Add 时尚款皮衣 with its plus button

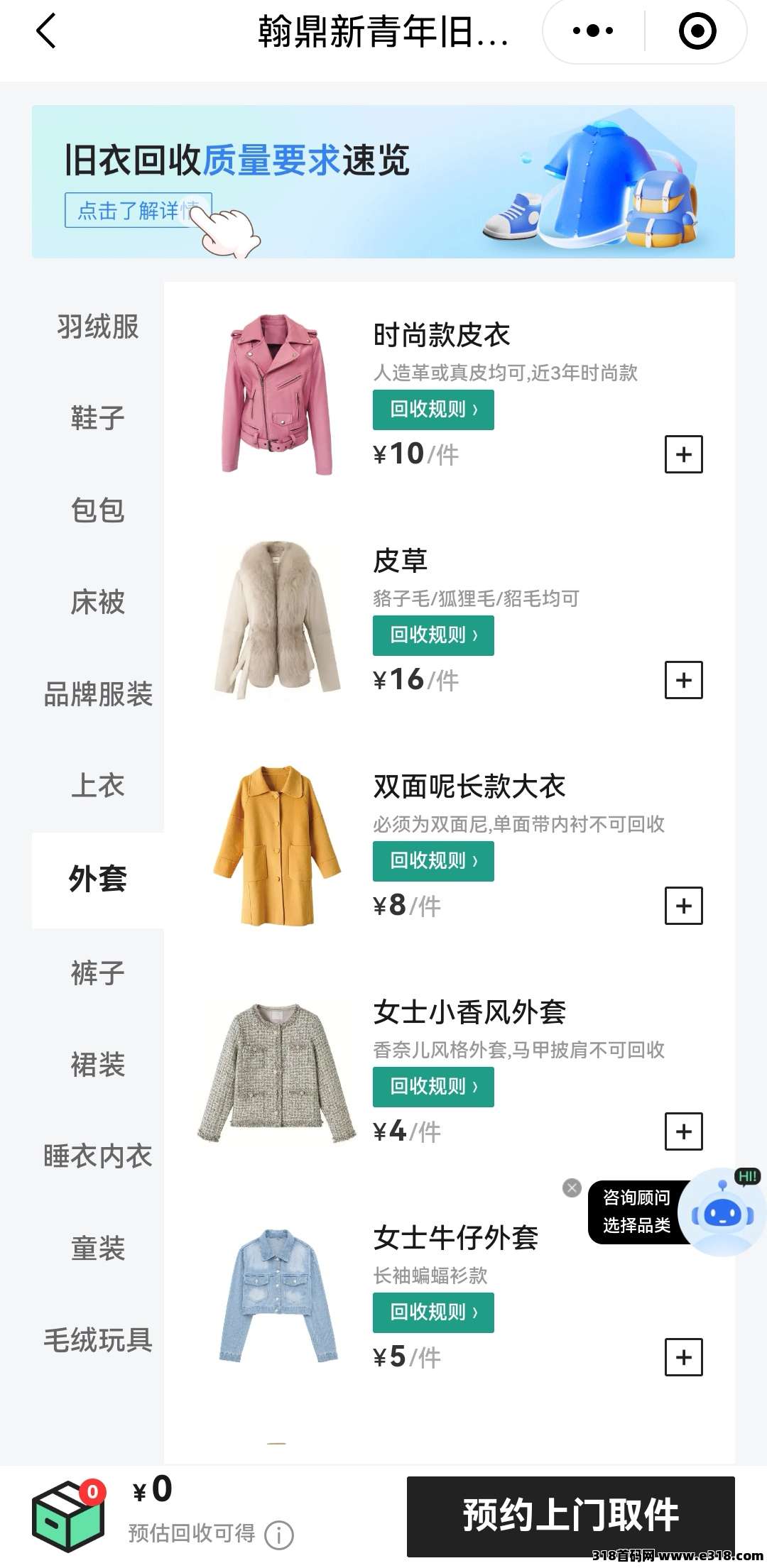click(x=683, y=454)
